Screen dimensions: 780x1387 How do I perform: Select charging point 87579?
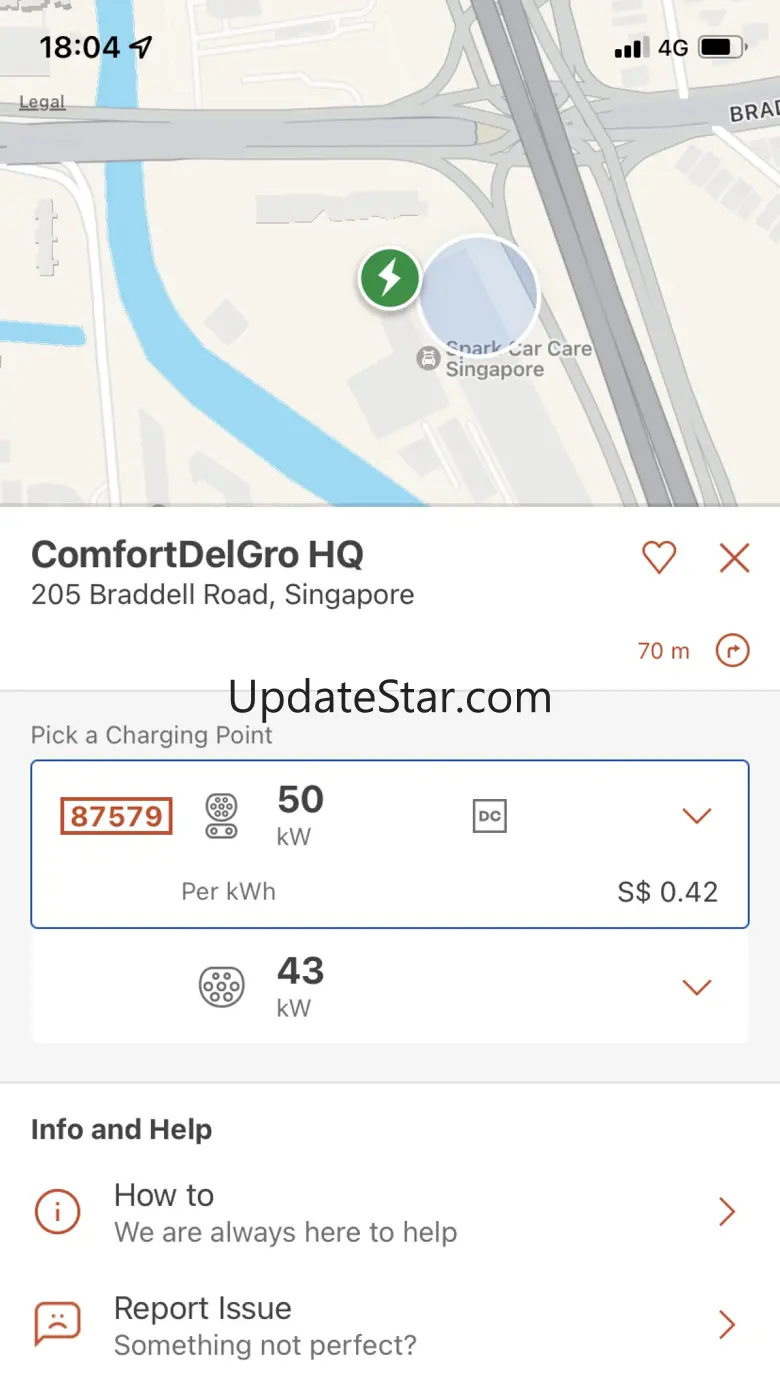tap(117, 816)
